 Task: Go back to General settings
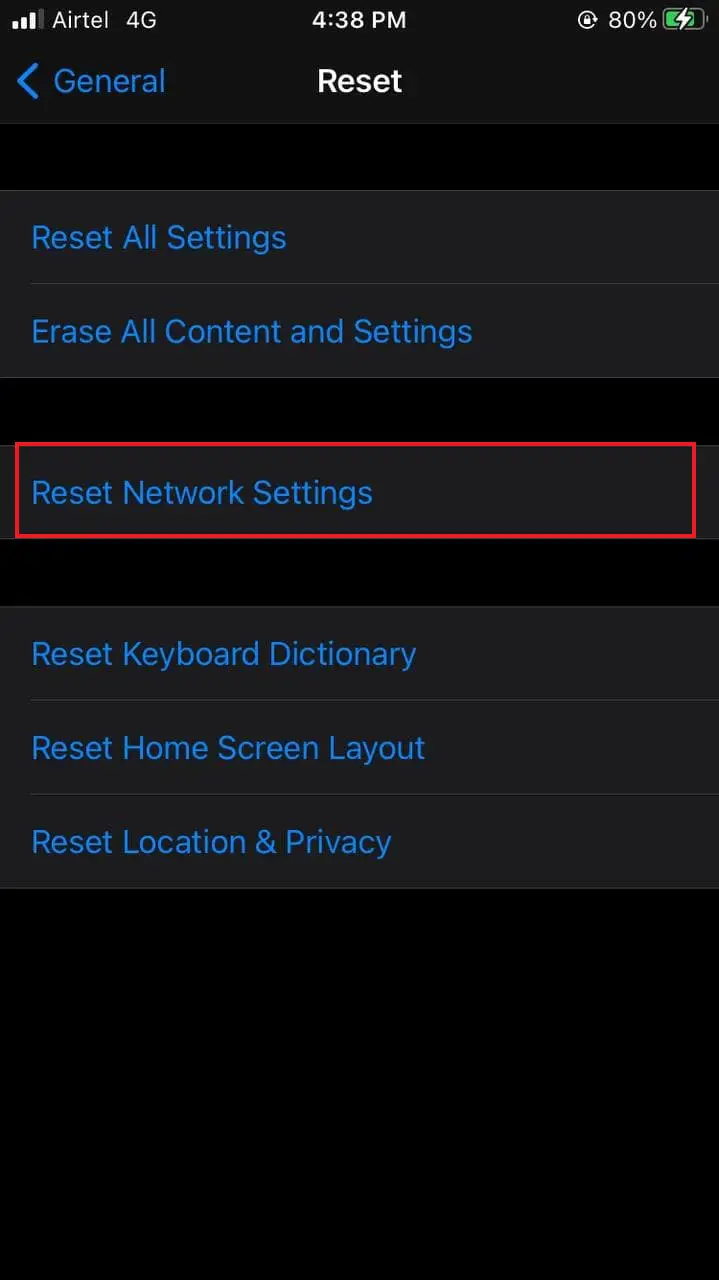point(91,81)
